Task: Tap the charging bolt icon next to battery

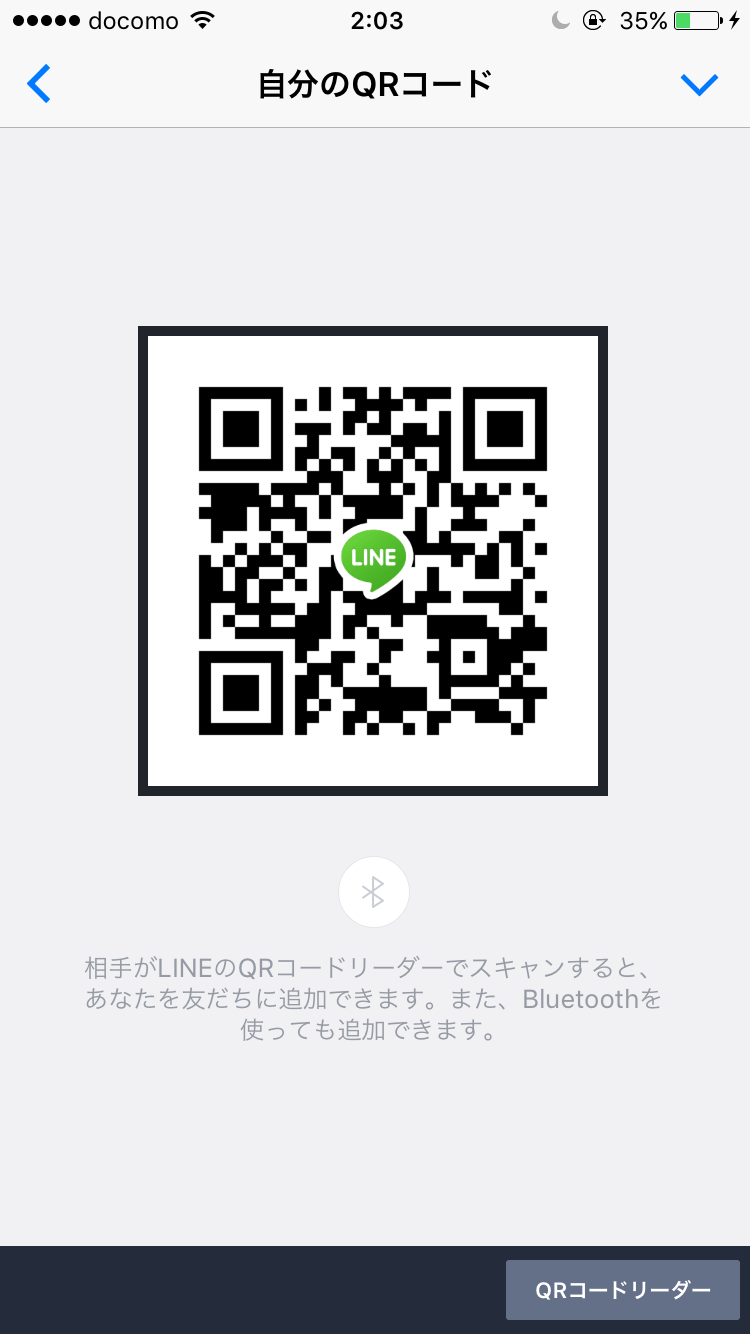Action: click(x=733, y=18)
